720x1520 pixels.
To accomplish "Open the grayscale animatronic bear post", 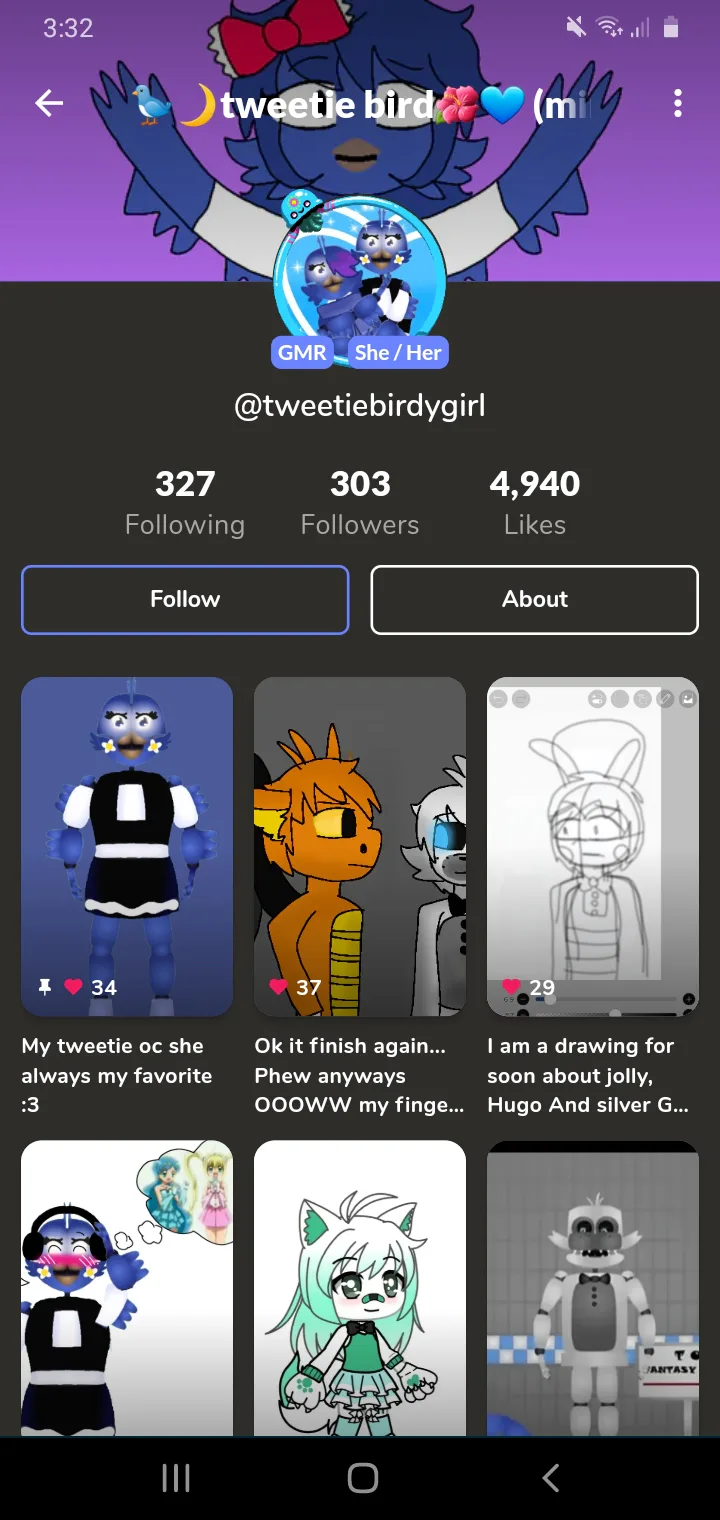I will tap(593, 1288).
